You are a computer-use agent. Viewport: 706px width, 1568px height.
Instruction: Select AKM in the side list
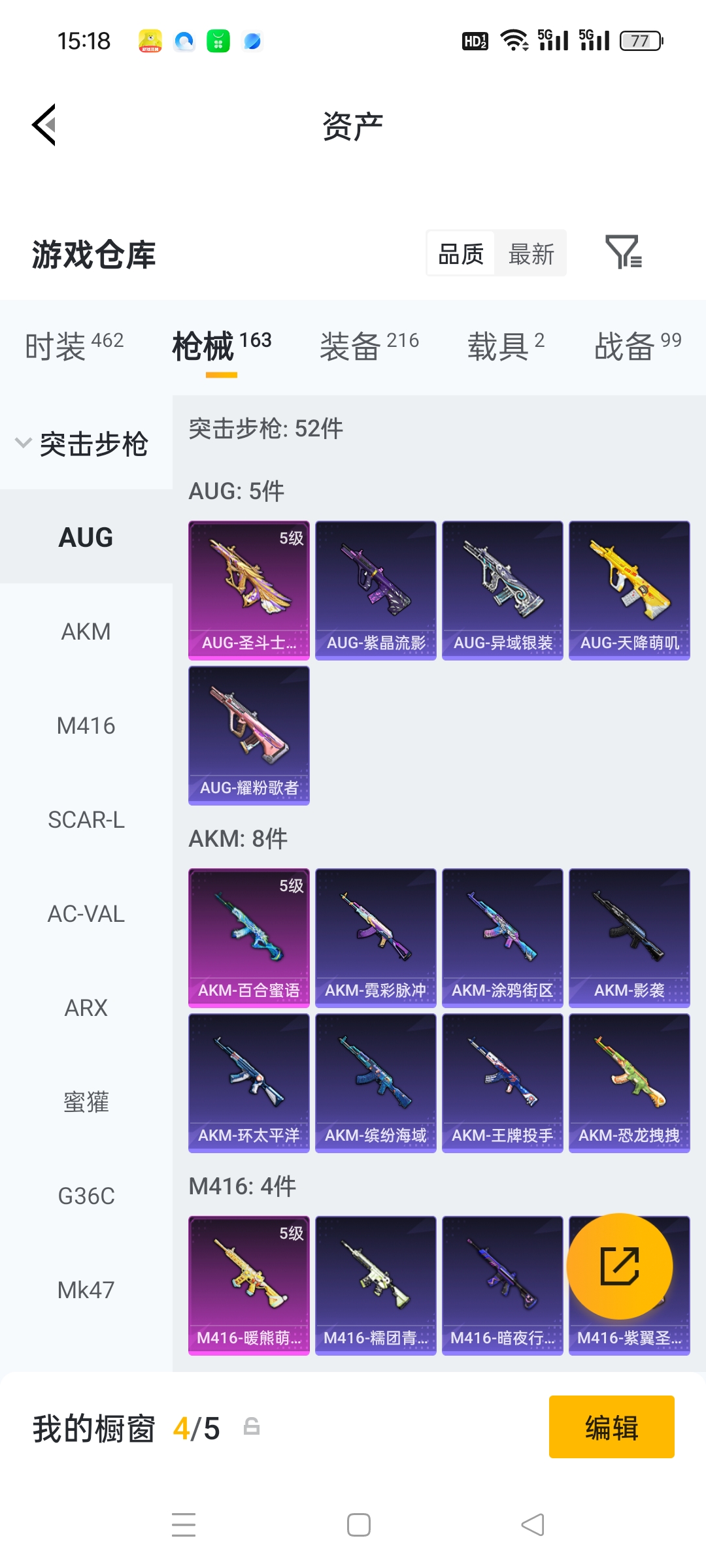pyautogui.click(x=86, y=632)
